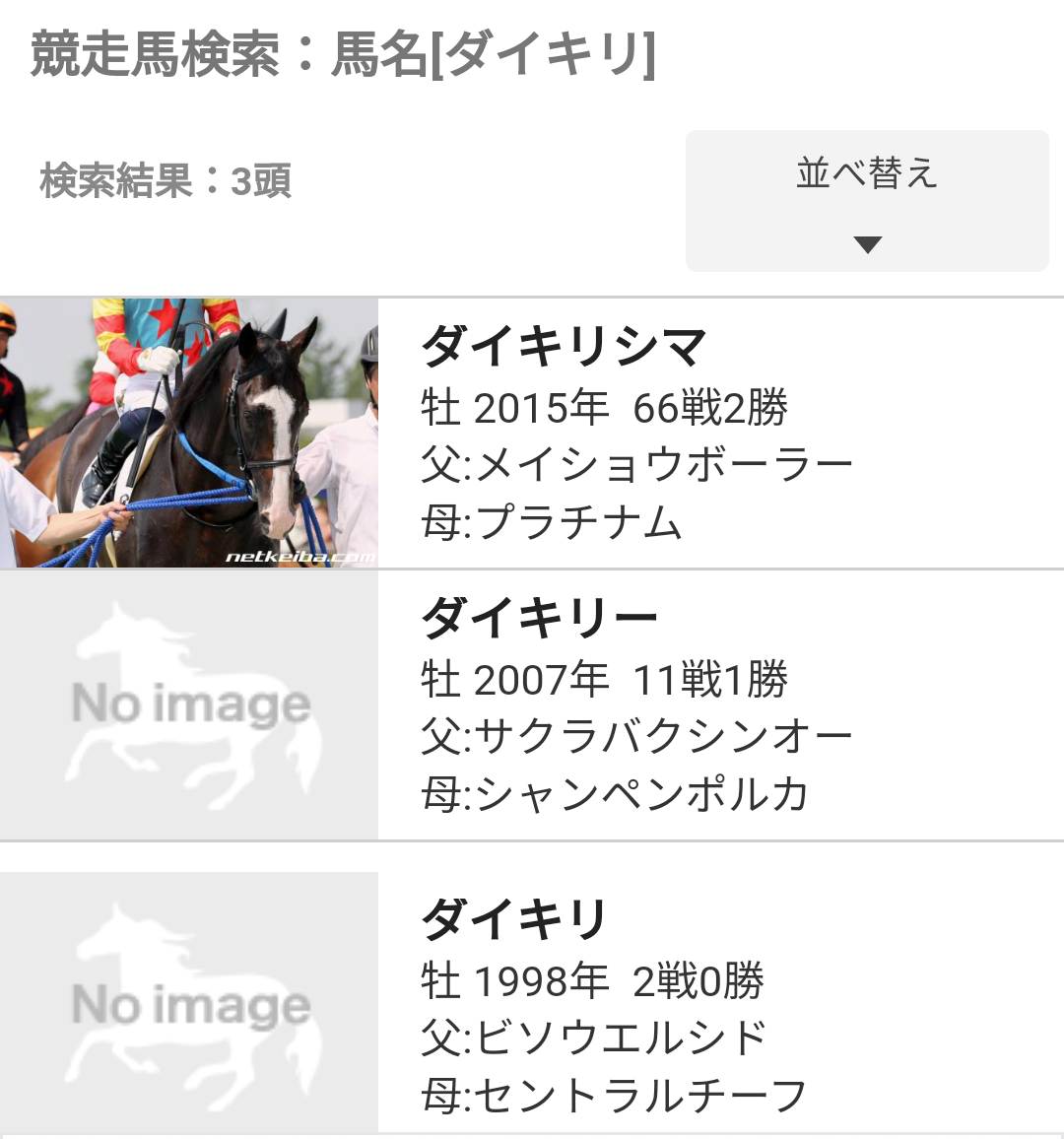Viewport: 1064px width, 1139px height.
Task: Open the ダイキリシマ horse result
Action: pos(532,433)
